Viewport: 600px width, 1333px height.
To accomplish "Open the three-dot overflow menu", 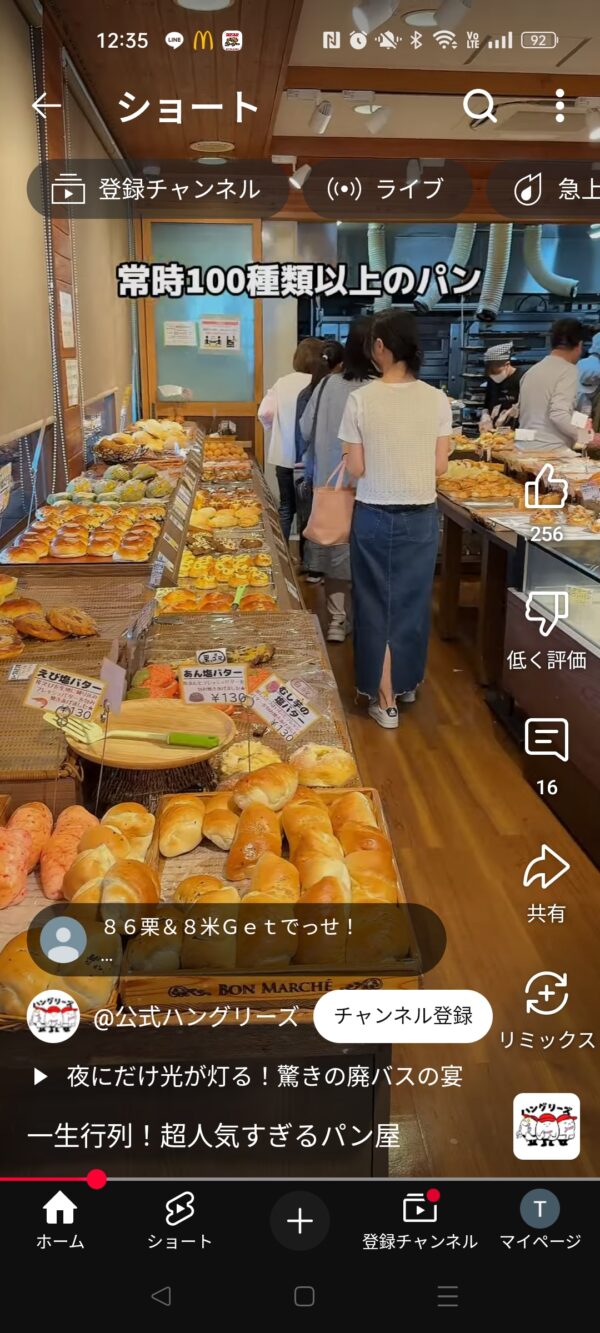I will click(560, 106).
